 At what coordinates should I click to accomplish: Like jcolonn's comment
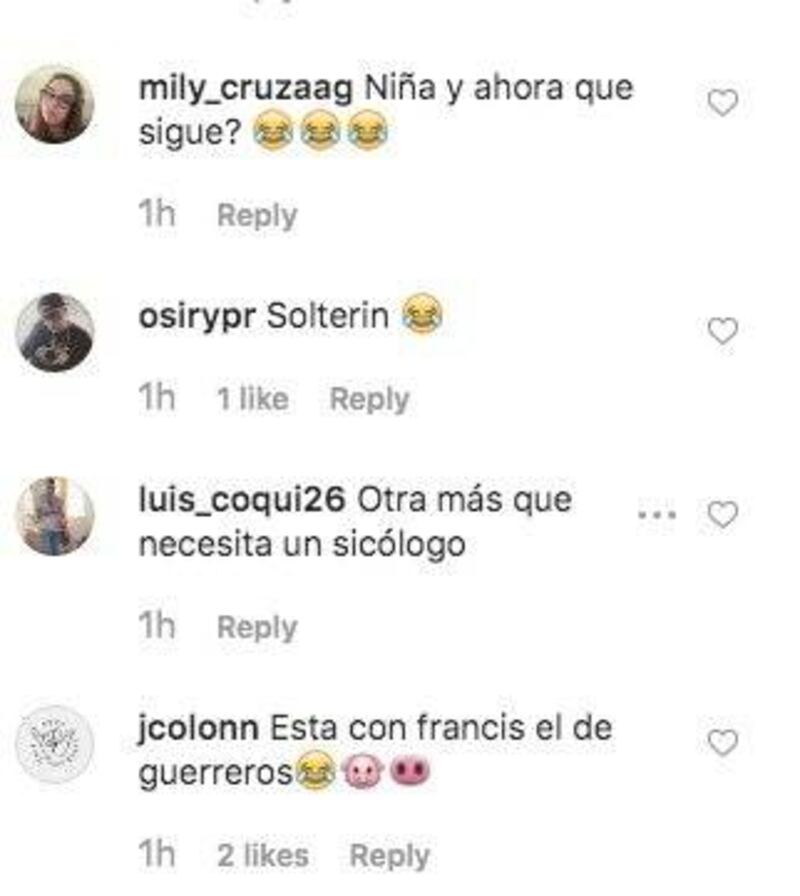[722, 742]
